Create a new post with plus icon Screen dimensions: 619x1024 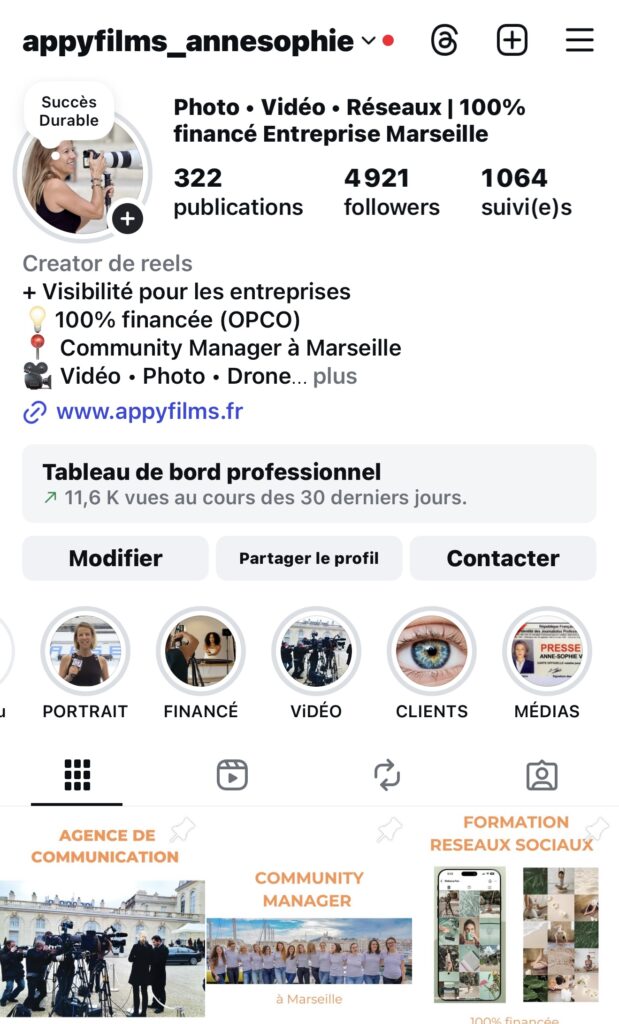512,41
